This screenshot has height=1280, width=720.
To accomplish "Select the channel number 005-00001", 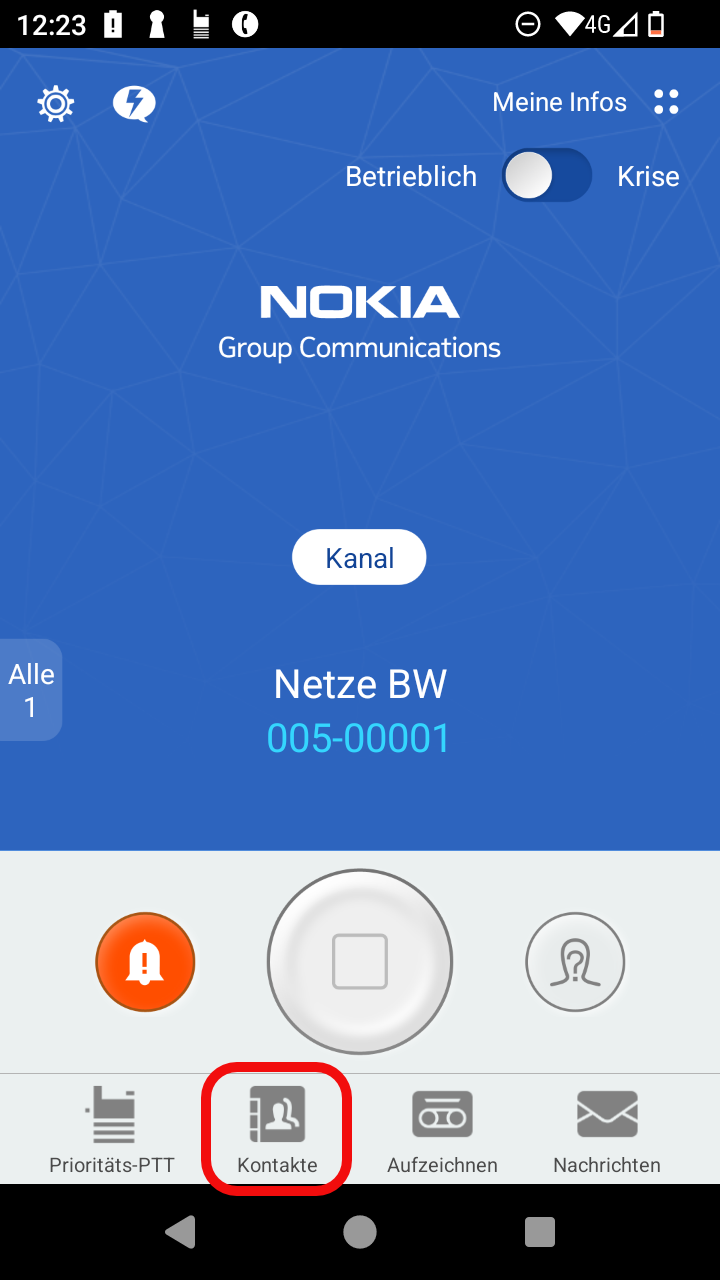I will [x=359, y=737].
